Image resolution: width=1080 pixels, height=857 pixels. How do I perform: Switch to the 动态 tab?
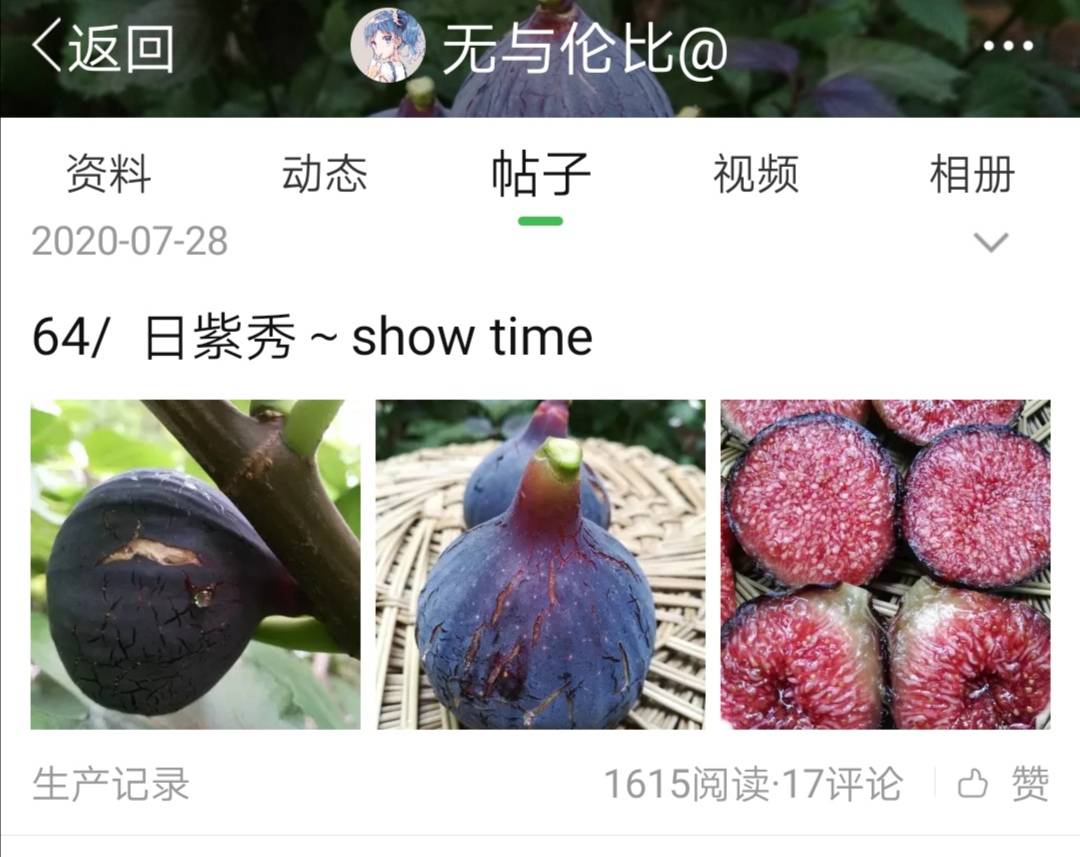pos(324,175)
